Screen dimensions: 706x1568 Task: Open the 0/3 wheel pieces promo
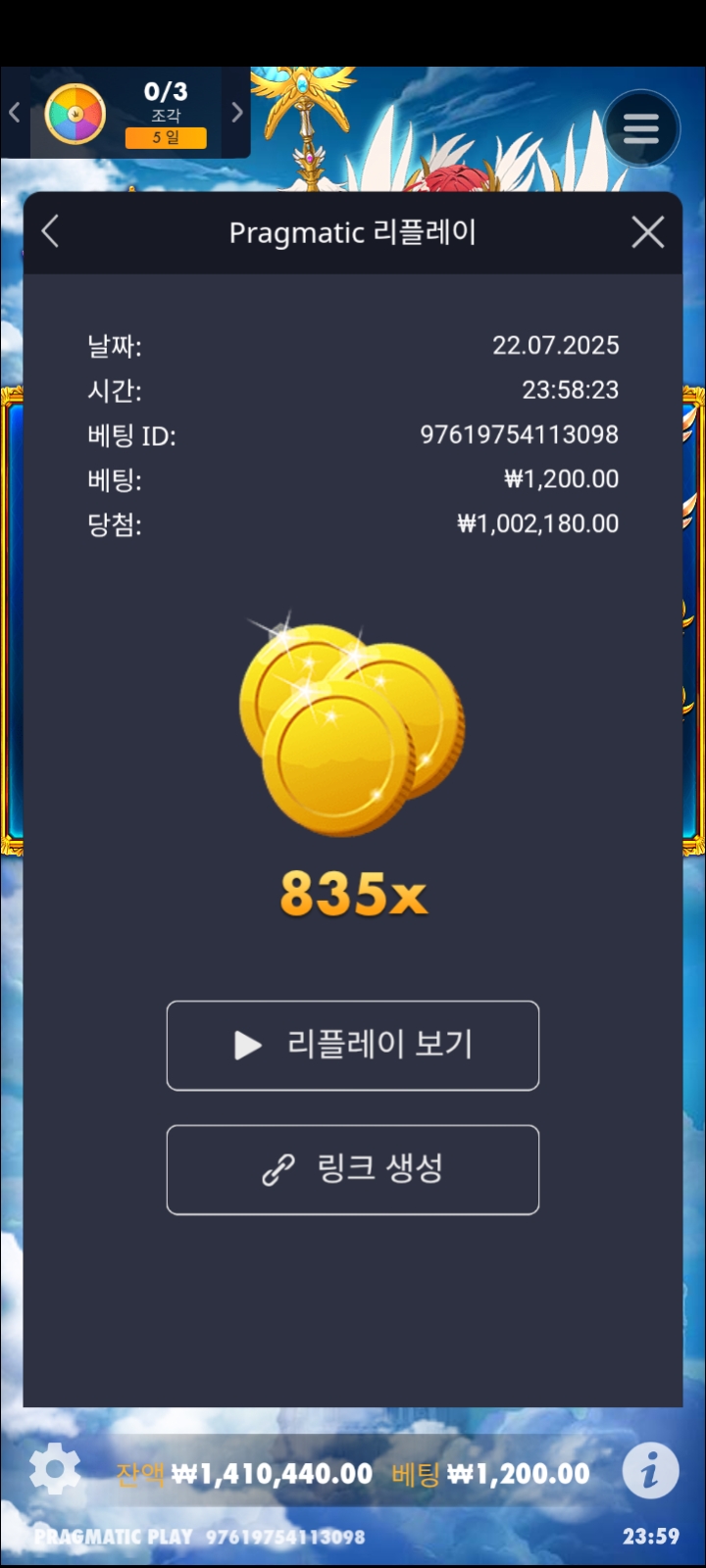(127, 115)
